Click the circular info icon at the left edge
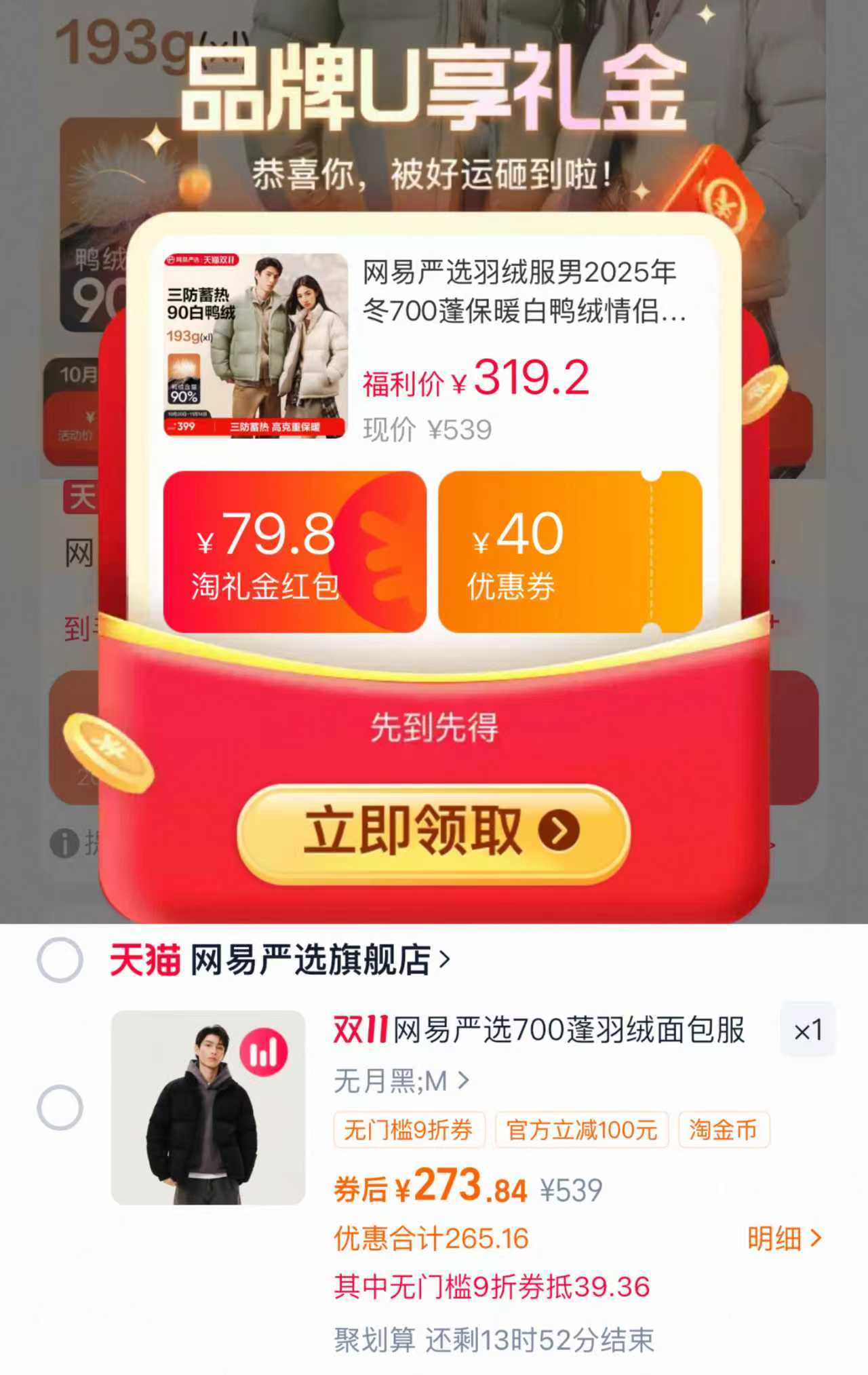This screenshot has width=868, height=1375. pos(64,843)
